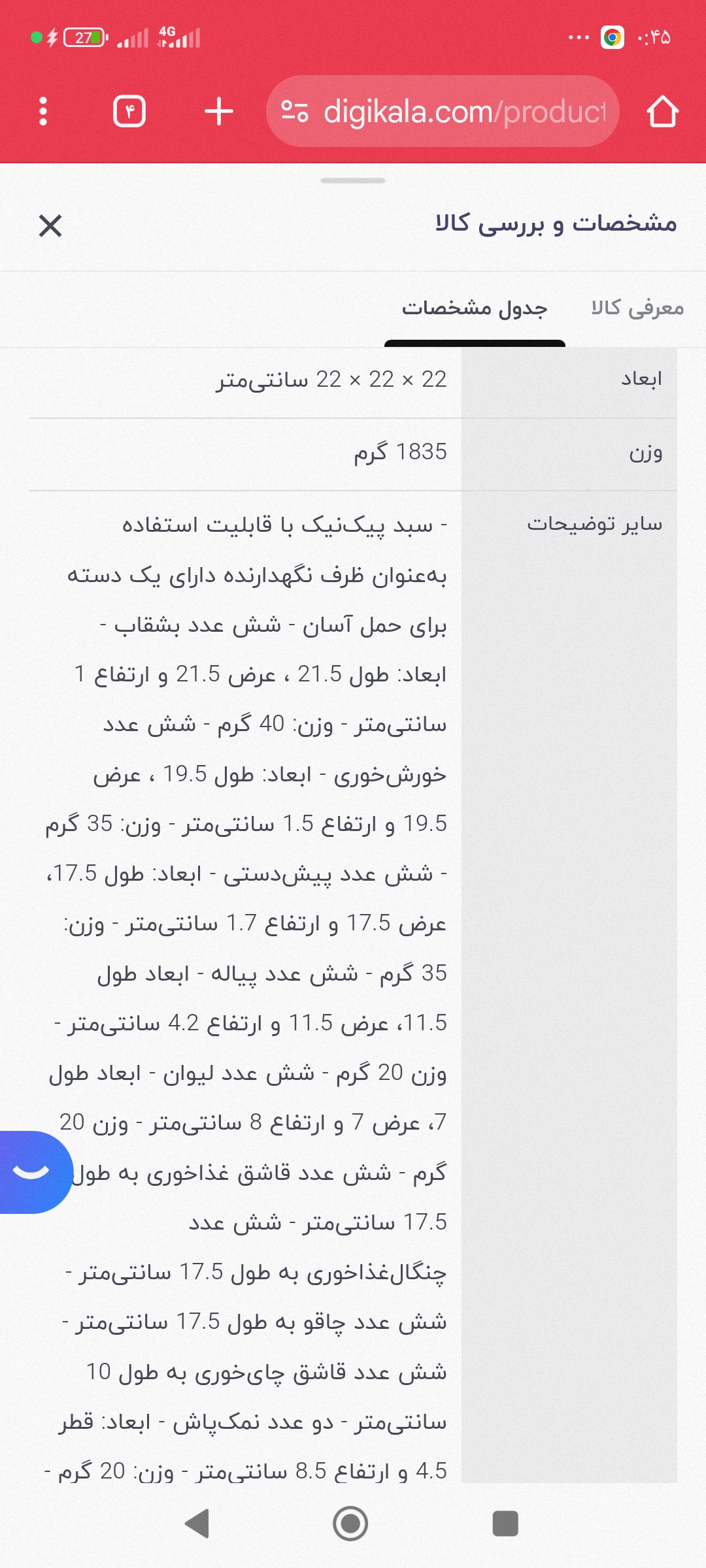Go back with the system back button
This screenshot has height=1568, width=706.
[x=197, y=1524]
